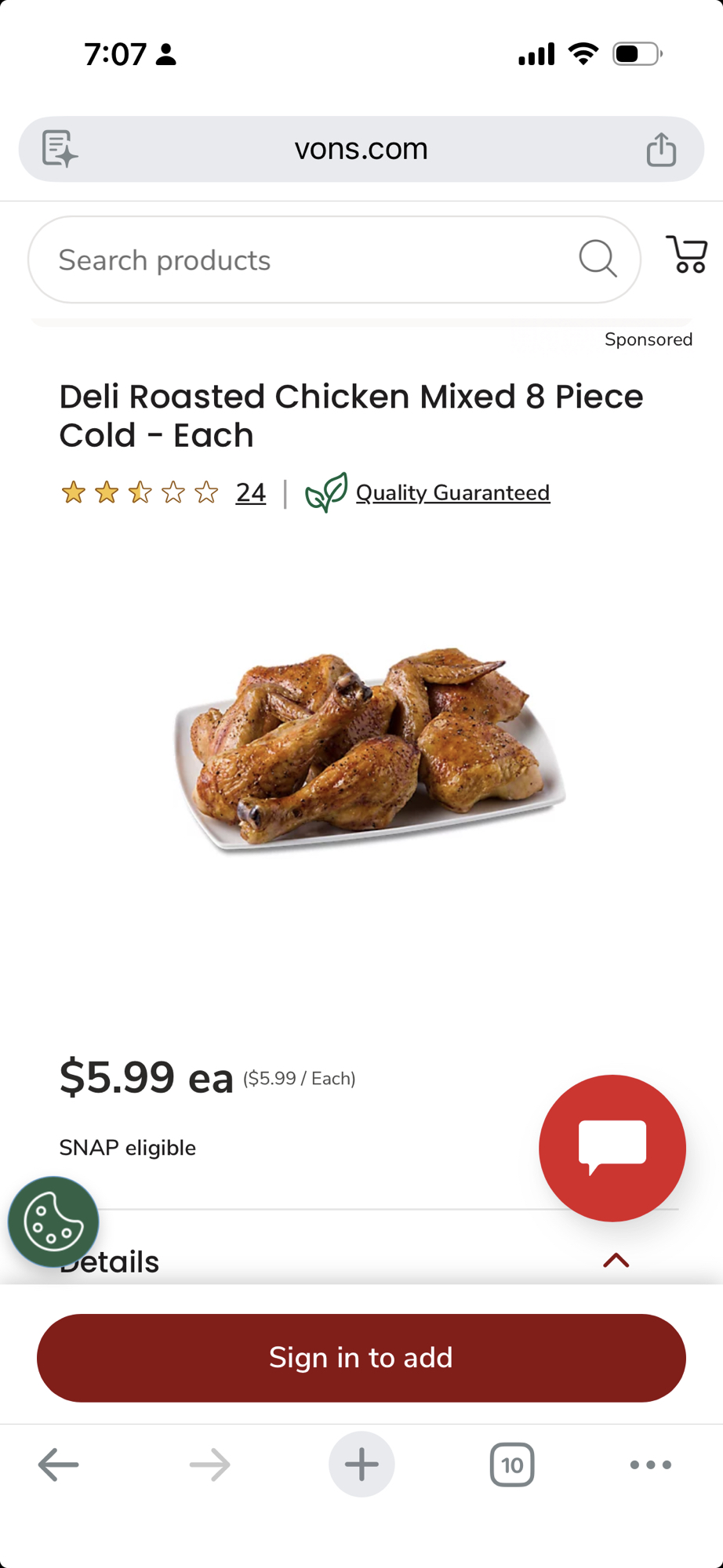Screen dimensions: 723x1568
Task: Open the red chat bubble
Action: pos(612,1148)
